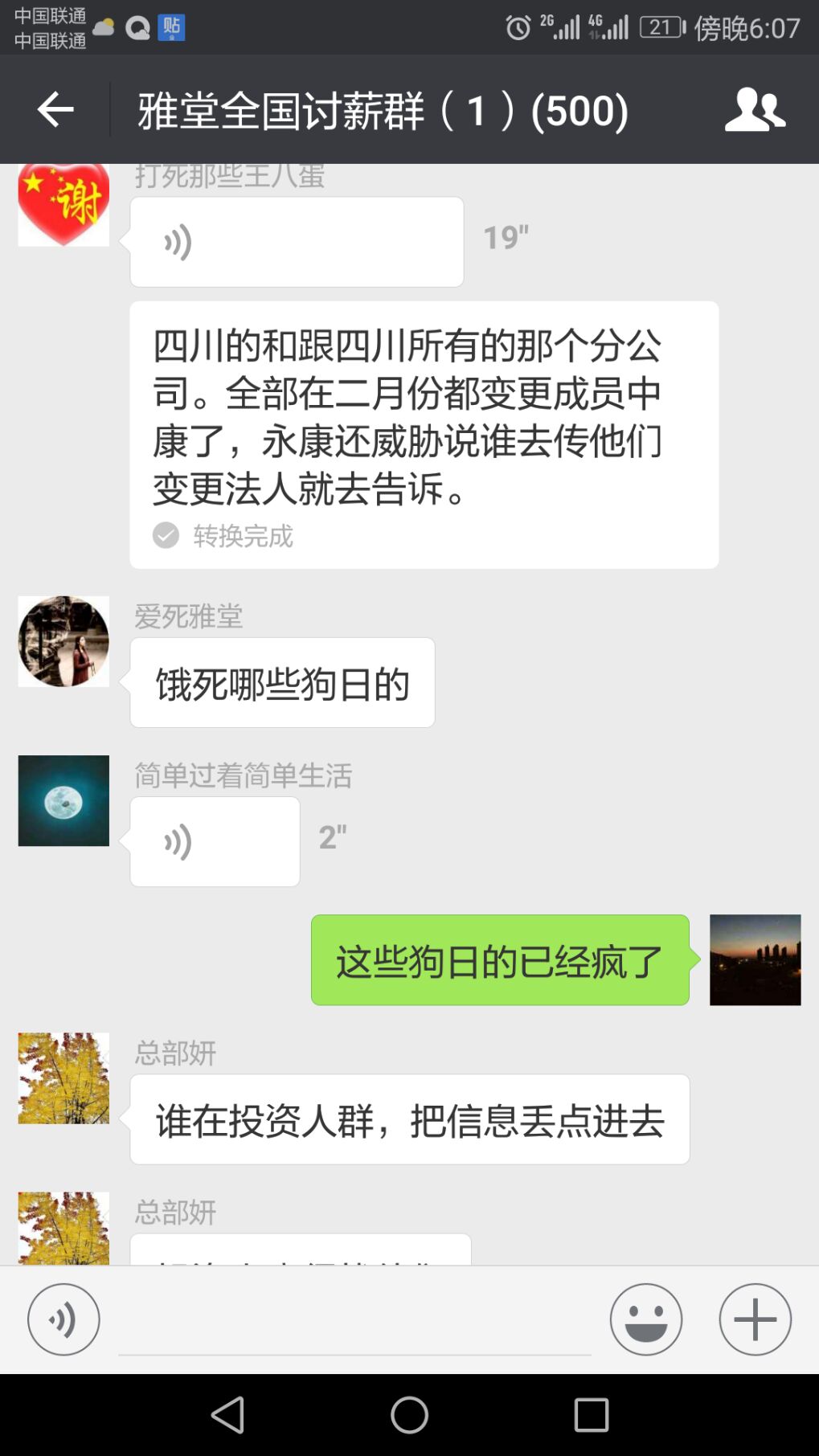The width and height of the screenshot is (819, 1456).
Task: Open 总部妍's avatar beside 谁在投资人群 message
Action: click(x=63, y=1078)
